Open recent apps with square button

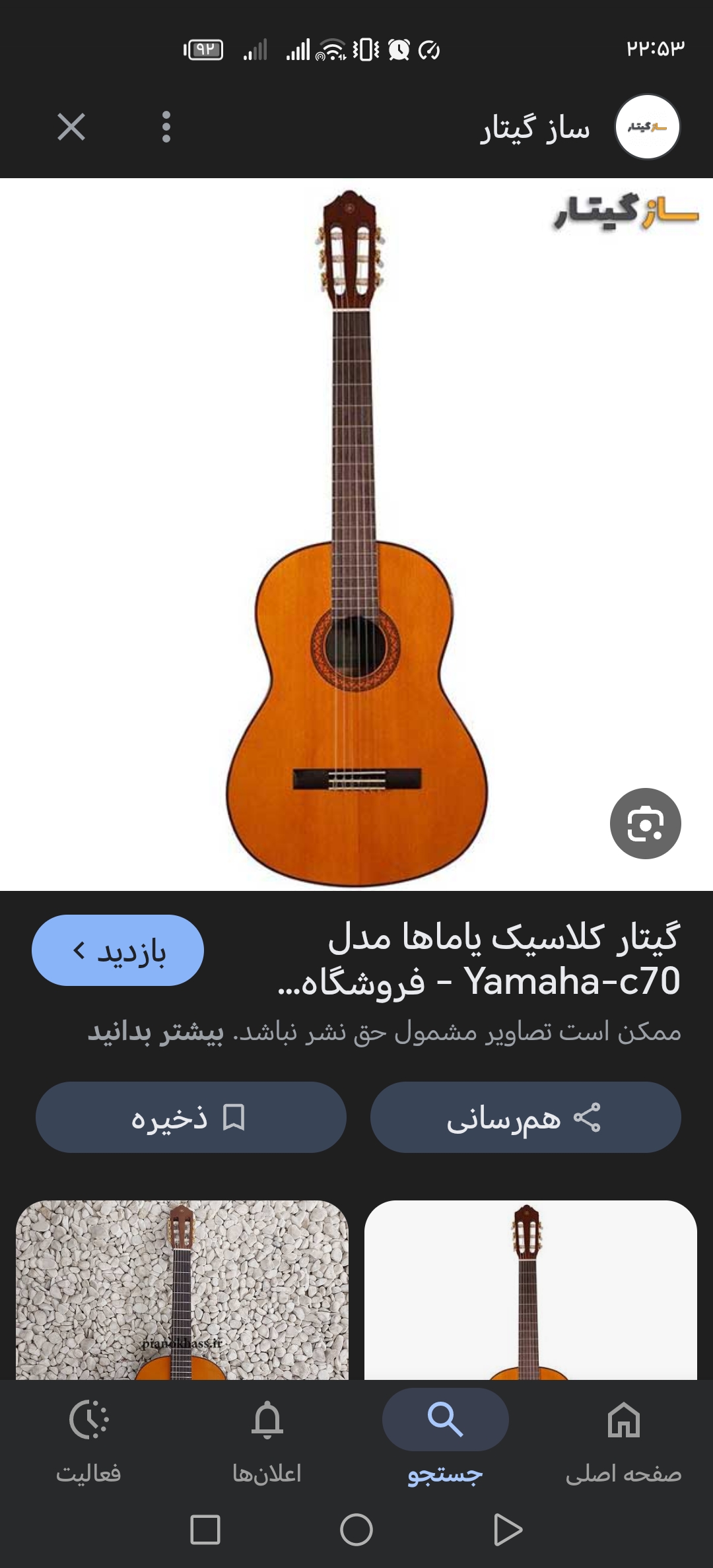(x=205, y=1530)
